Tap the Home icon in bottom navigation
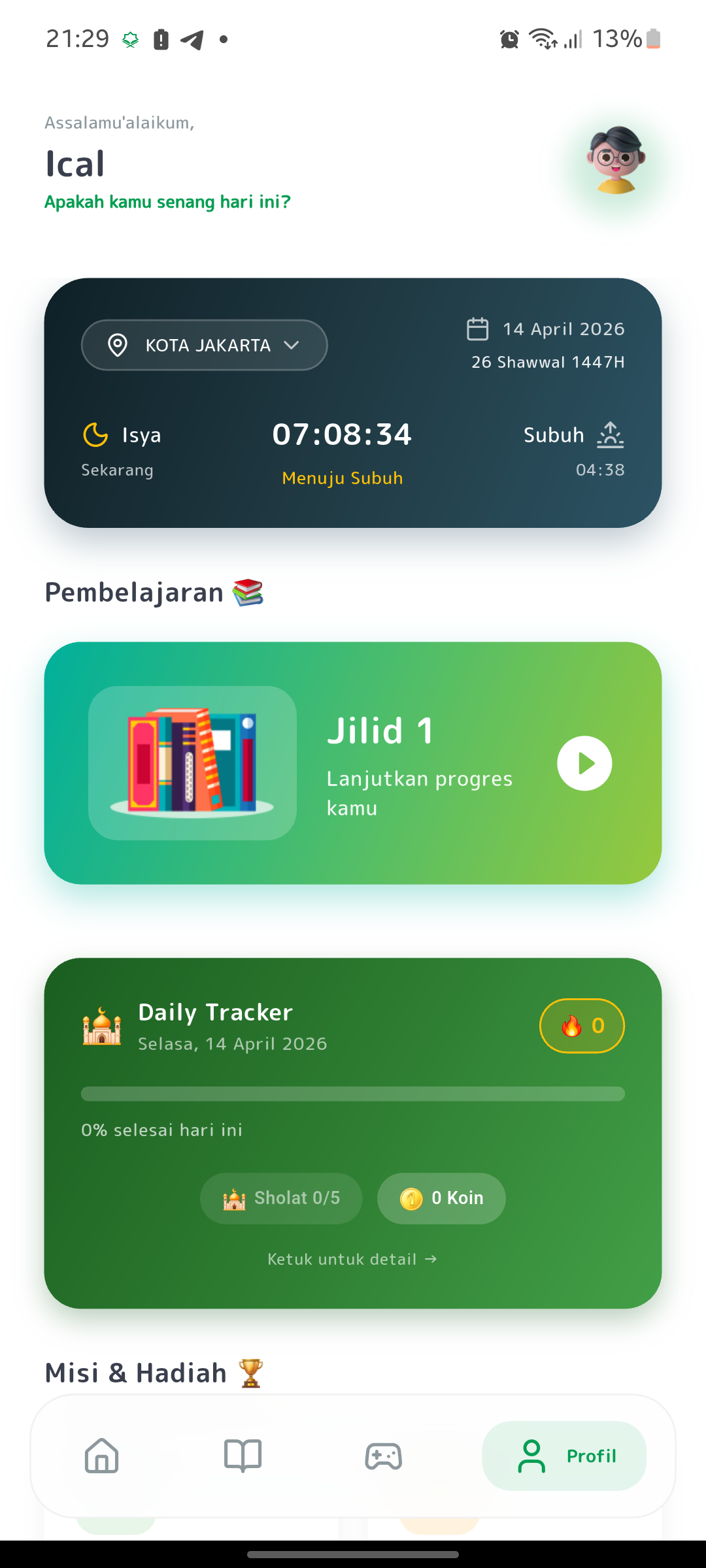 point(101,1456)
